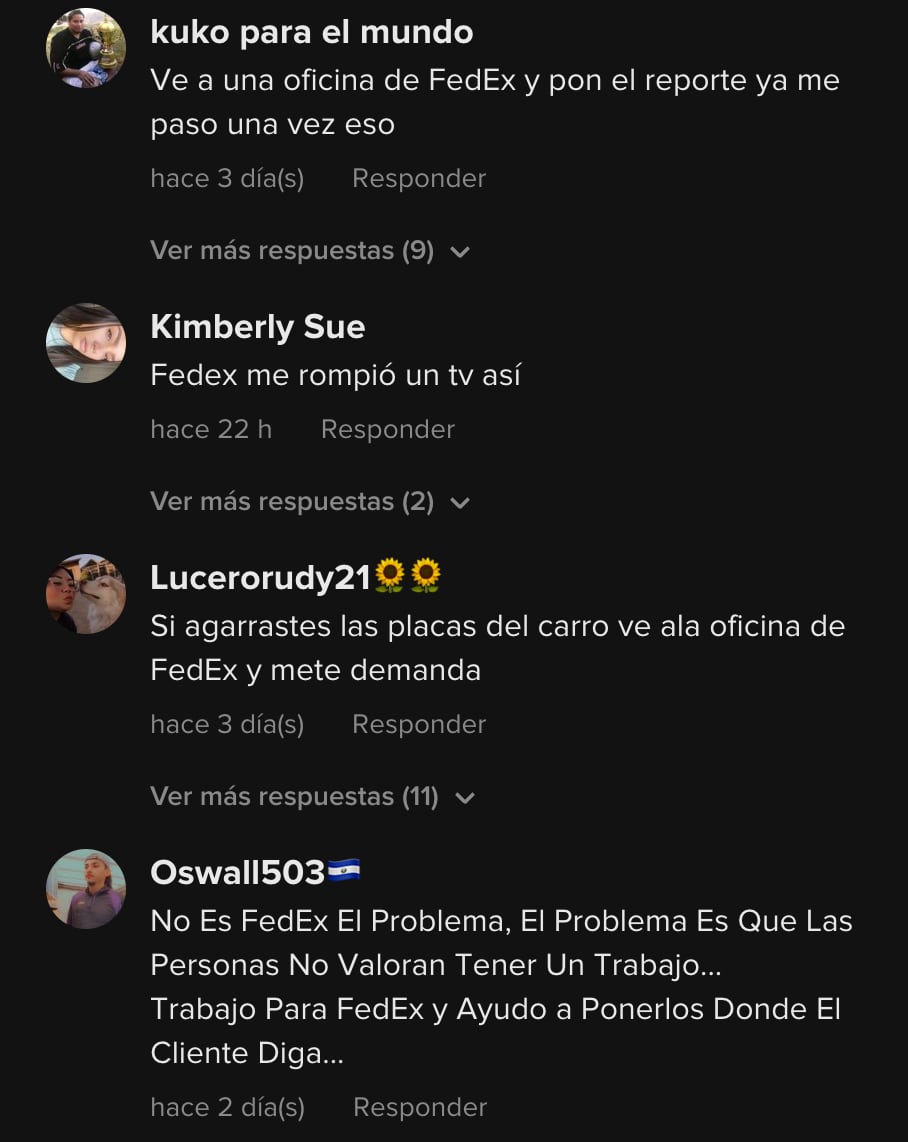Reply to Oswall503's comment
This screenshot has width=908, height=1142.
coord(419,1107)
